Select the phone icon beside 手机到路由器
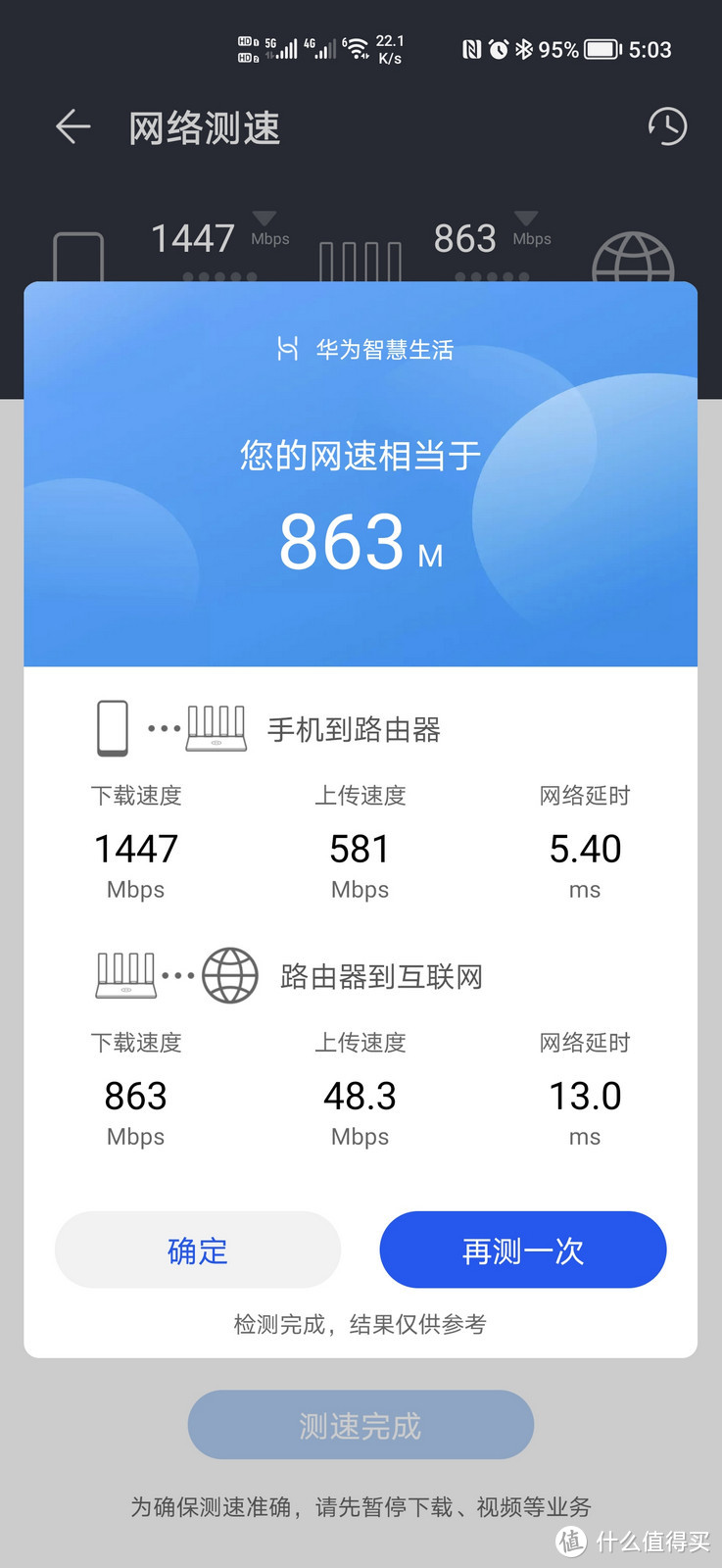The width and height of the screenshot is (722, 1568). coord(115,727)
